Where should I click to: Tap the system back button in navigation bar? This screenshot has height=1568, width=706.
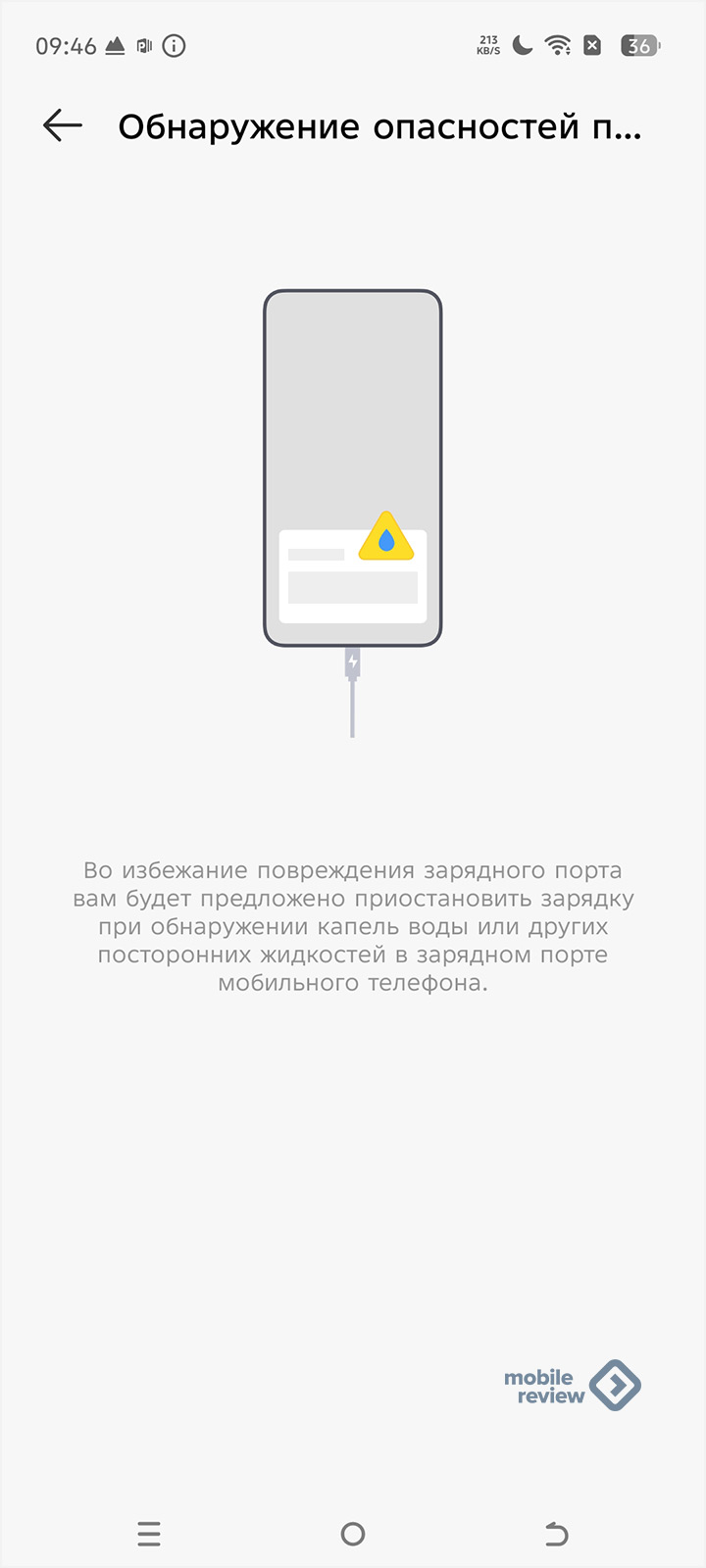pos(556,1533)
